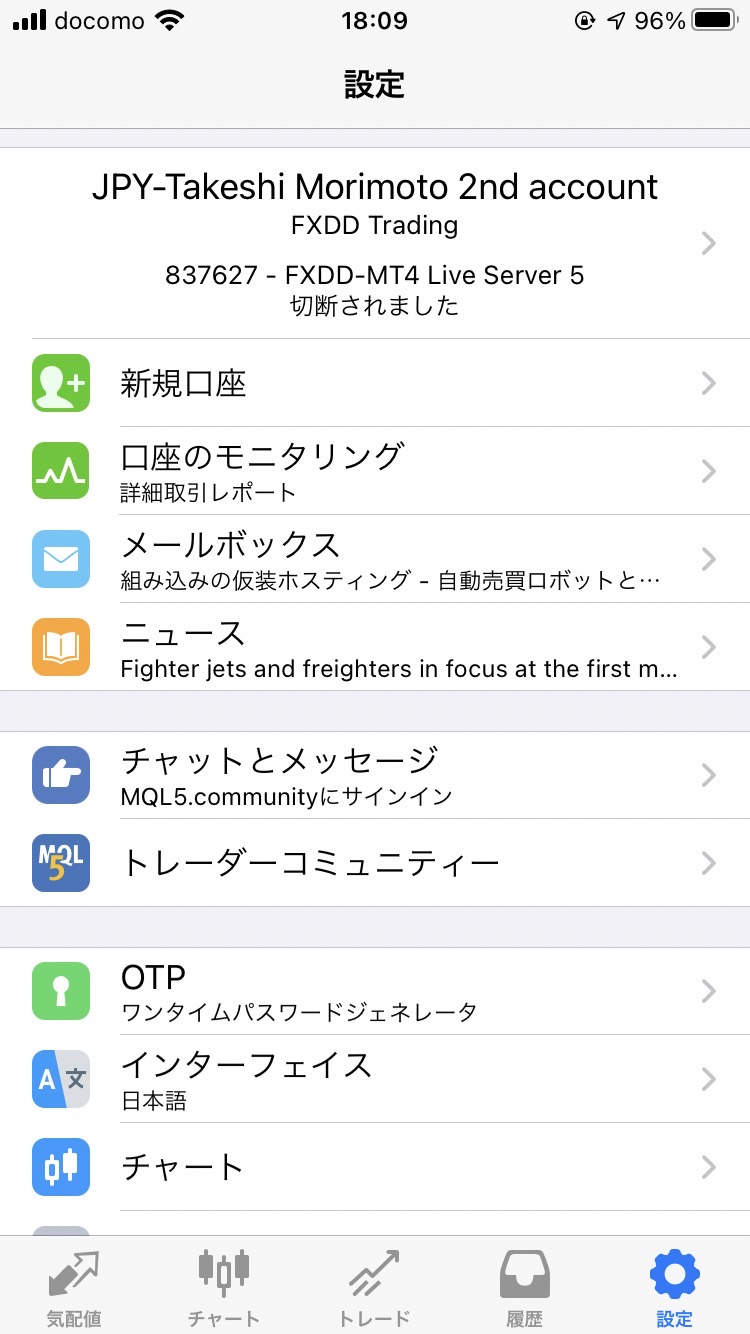Open the チャート settings row
750x1334 pixels.
pyautogui.click(x=375, y=1167)
